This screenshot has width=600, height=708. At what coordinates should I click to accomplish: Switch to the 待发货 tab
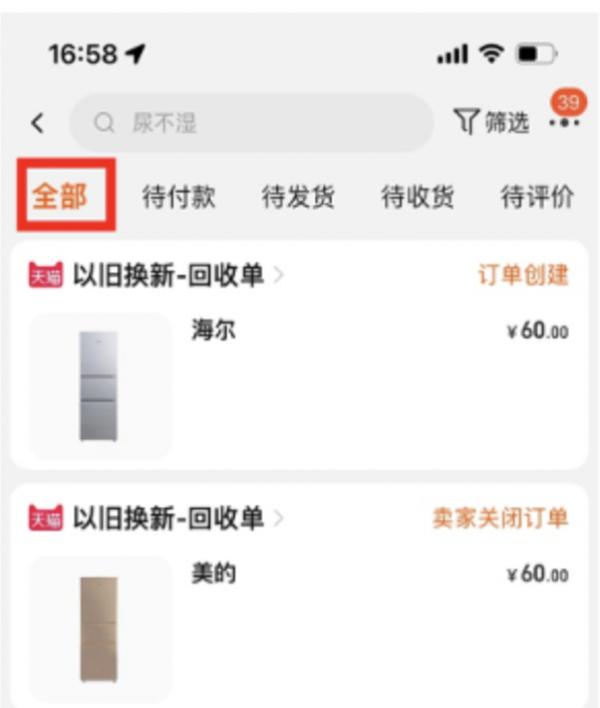[298, 197]
